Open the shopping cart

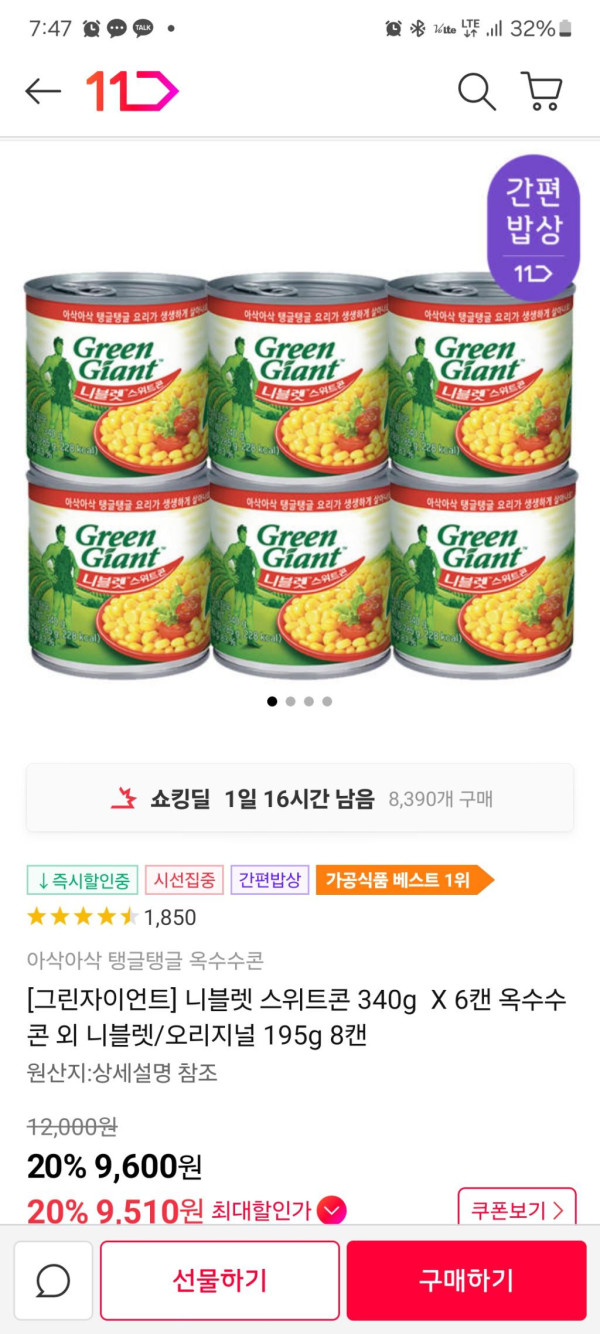coord(541,92)
